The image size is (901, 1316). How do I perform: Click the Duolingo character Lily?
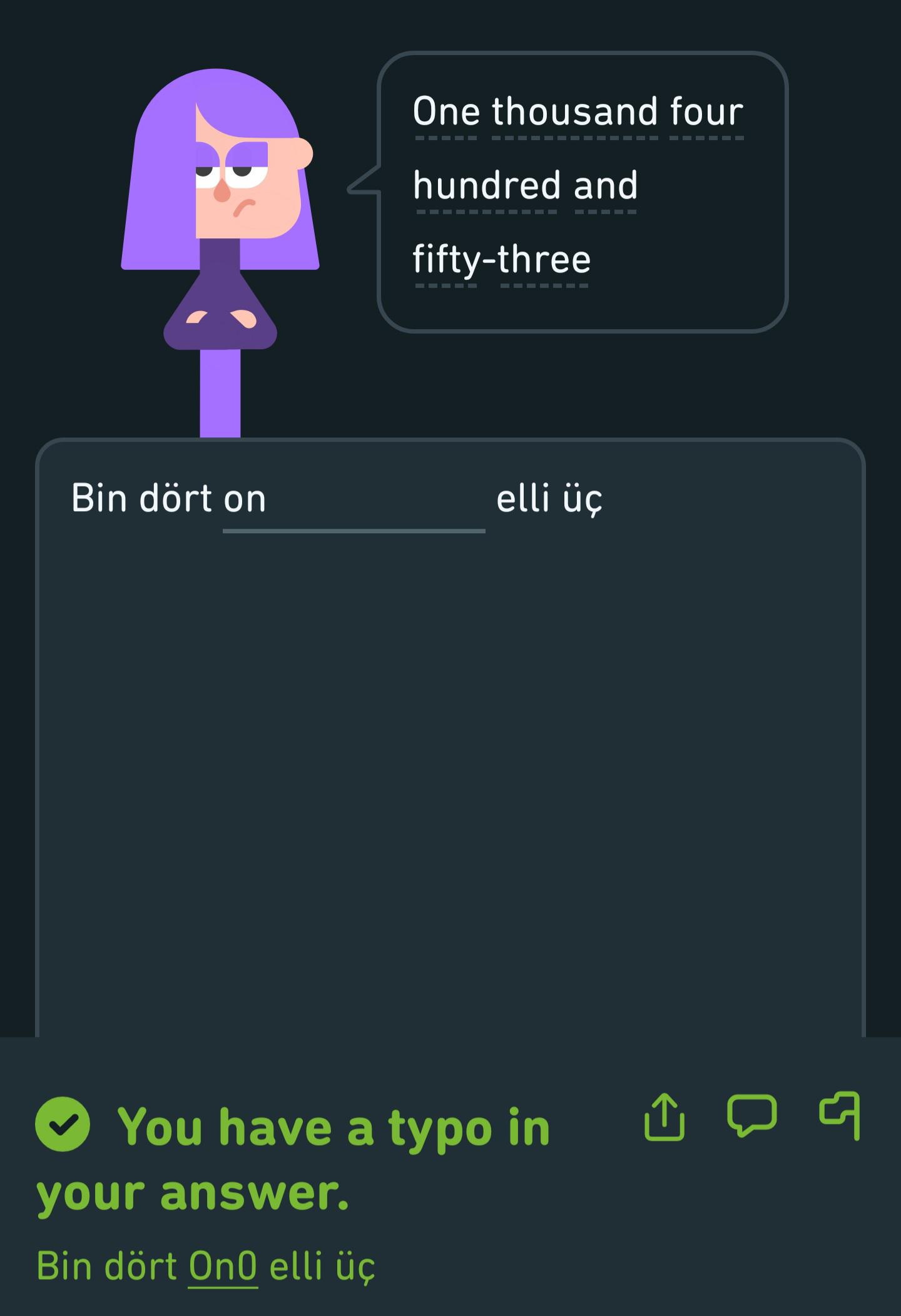(219, 188)
